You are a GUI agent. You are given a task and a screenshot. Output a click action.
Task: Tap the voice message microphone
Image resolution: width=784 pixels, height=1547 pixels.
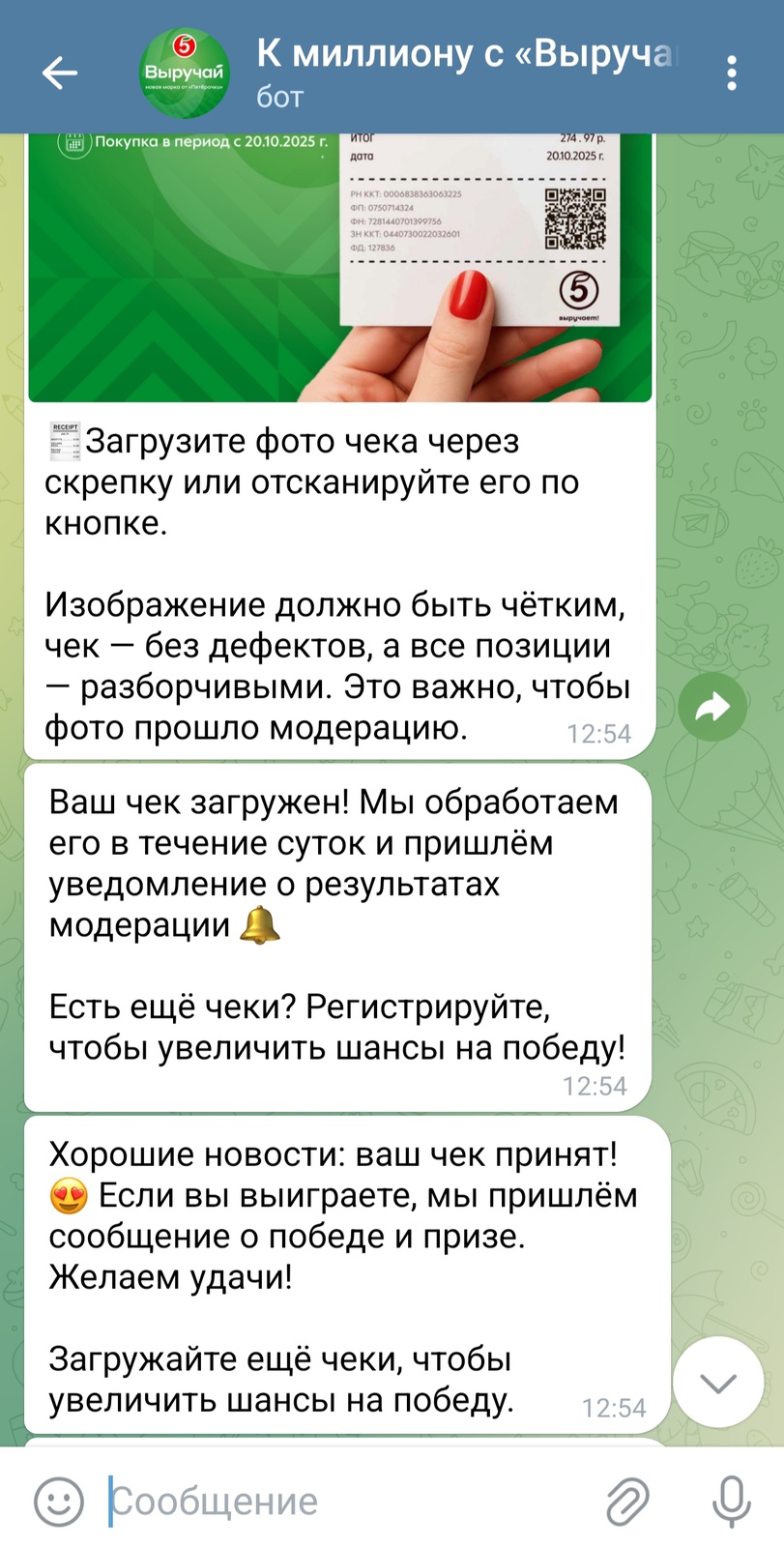(732, 1501)
